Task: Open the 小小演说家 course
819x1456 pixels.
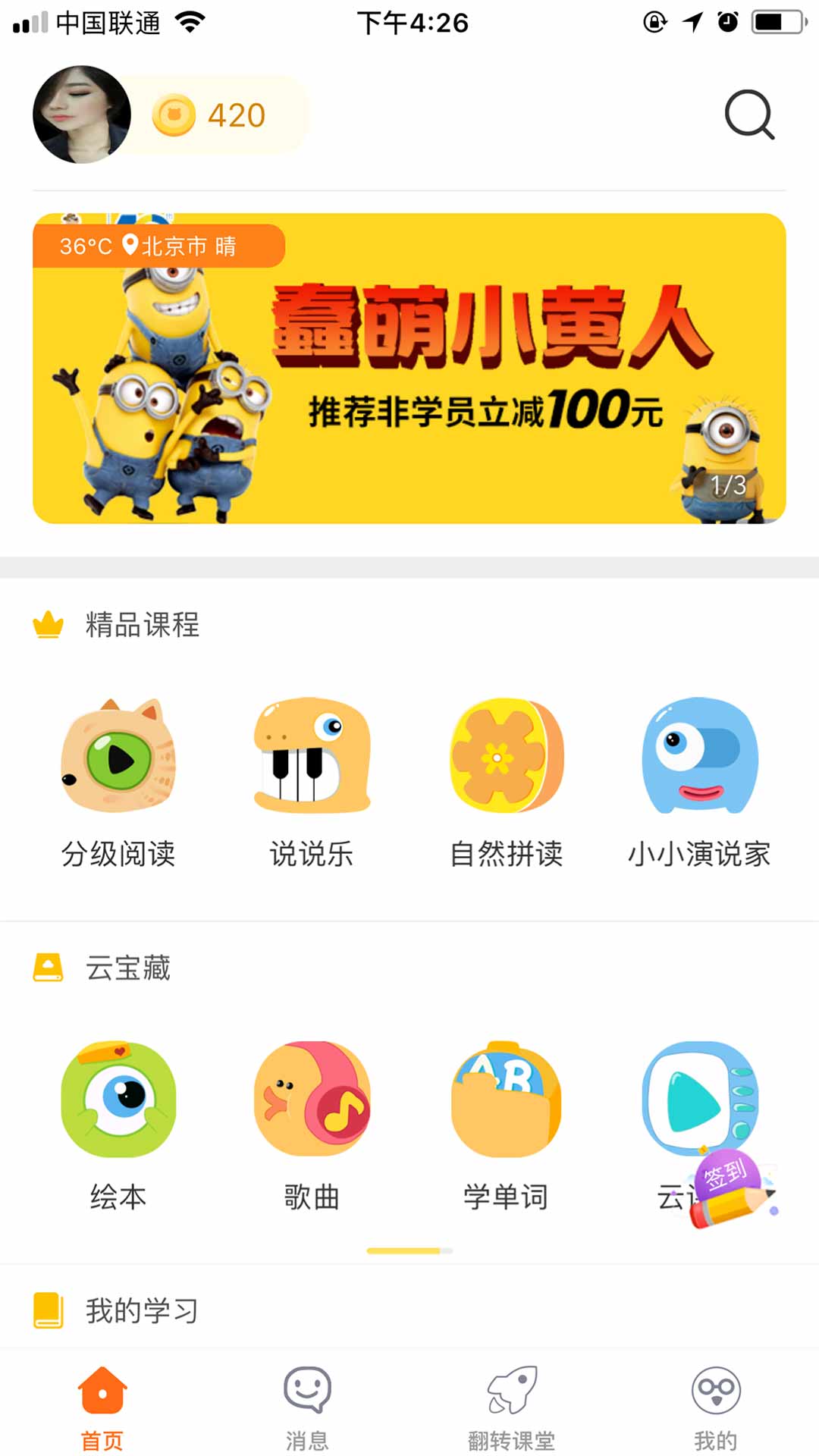Action: (699, 781)
